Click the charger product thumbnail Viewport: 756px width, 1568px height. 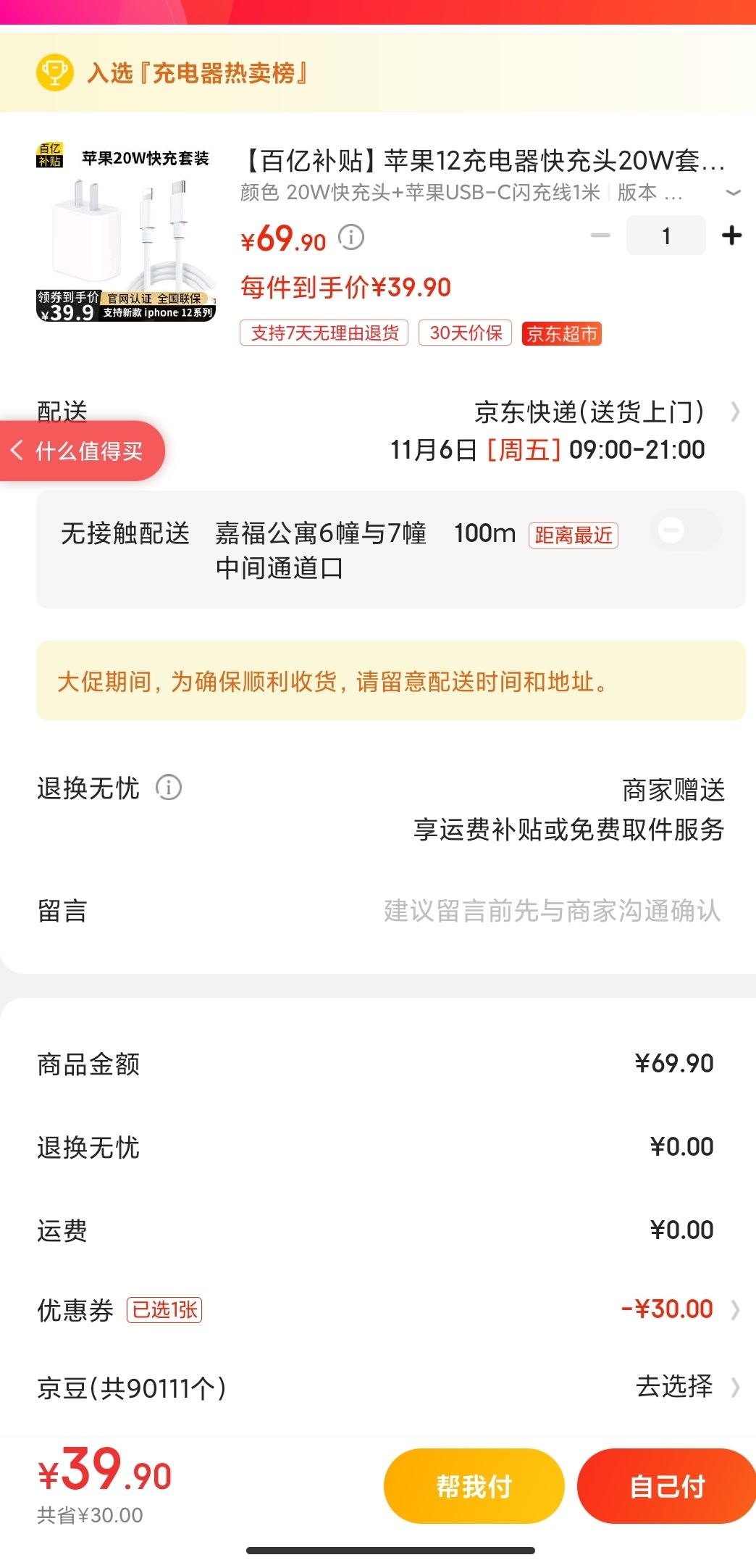click(127, 232)
